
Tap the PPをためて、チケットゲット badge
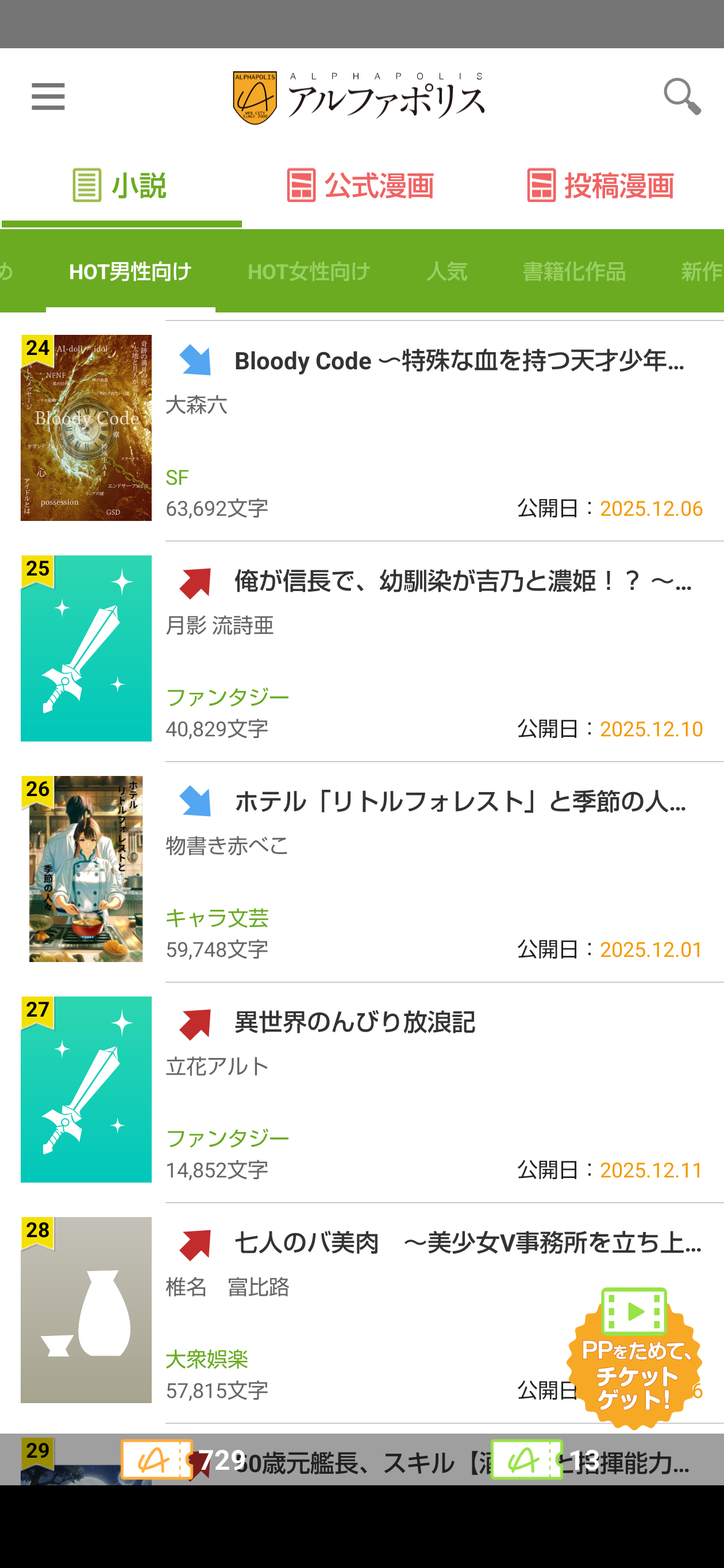[x=634, y=1358]
